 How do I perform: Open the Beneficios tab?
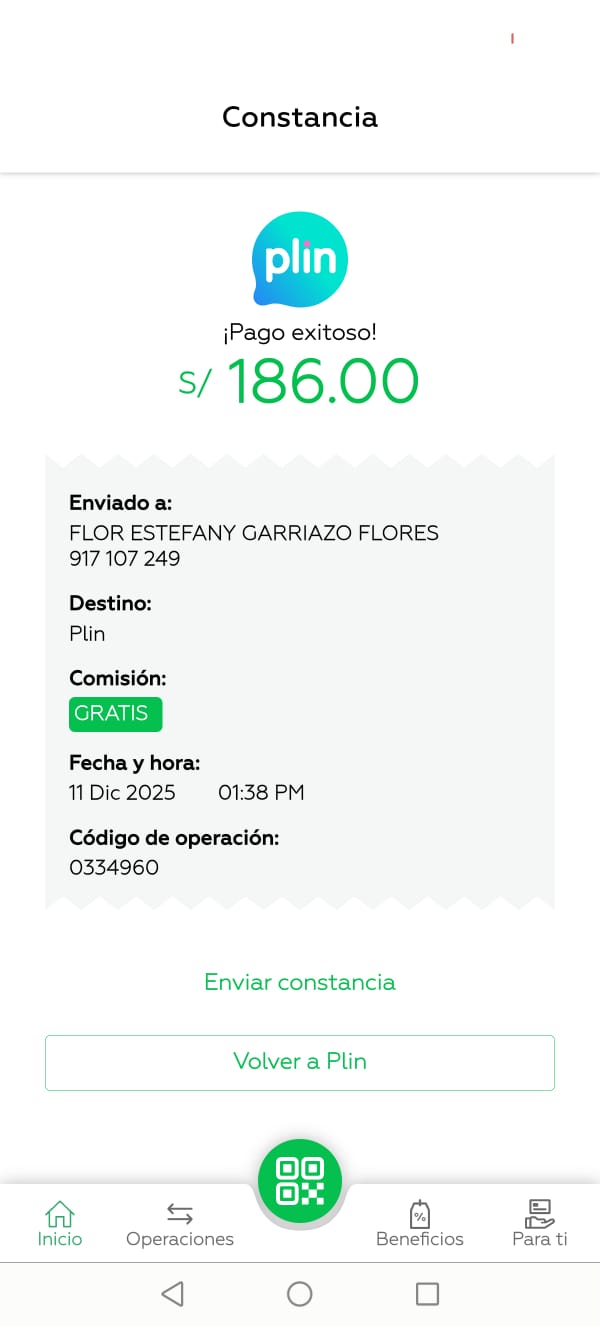420,1224
